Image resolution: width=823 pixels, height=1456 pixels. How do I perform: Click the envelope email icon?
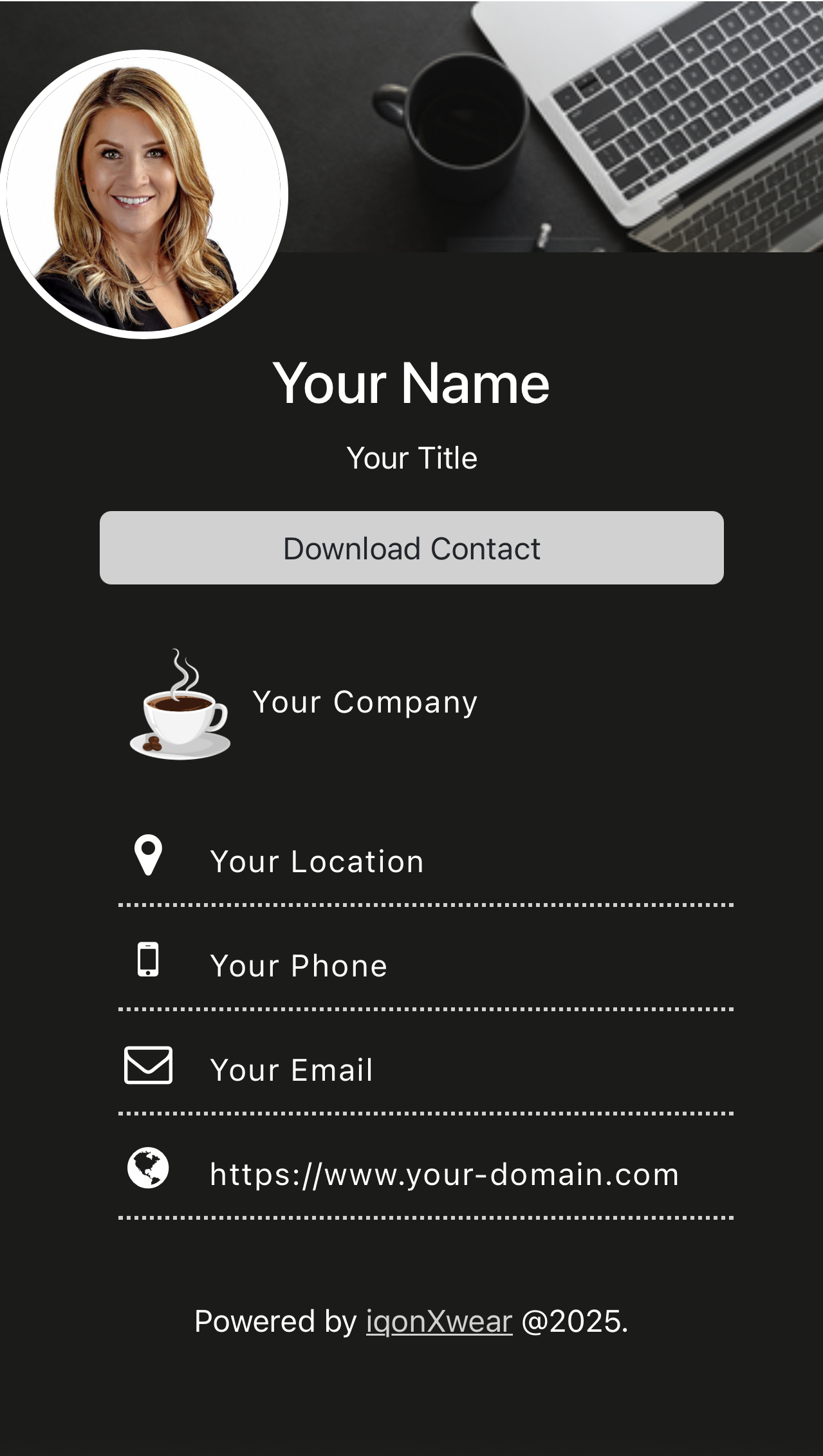149,1066
